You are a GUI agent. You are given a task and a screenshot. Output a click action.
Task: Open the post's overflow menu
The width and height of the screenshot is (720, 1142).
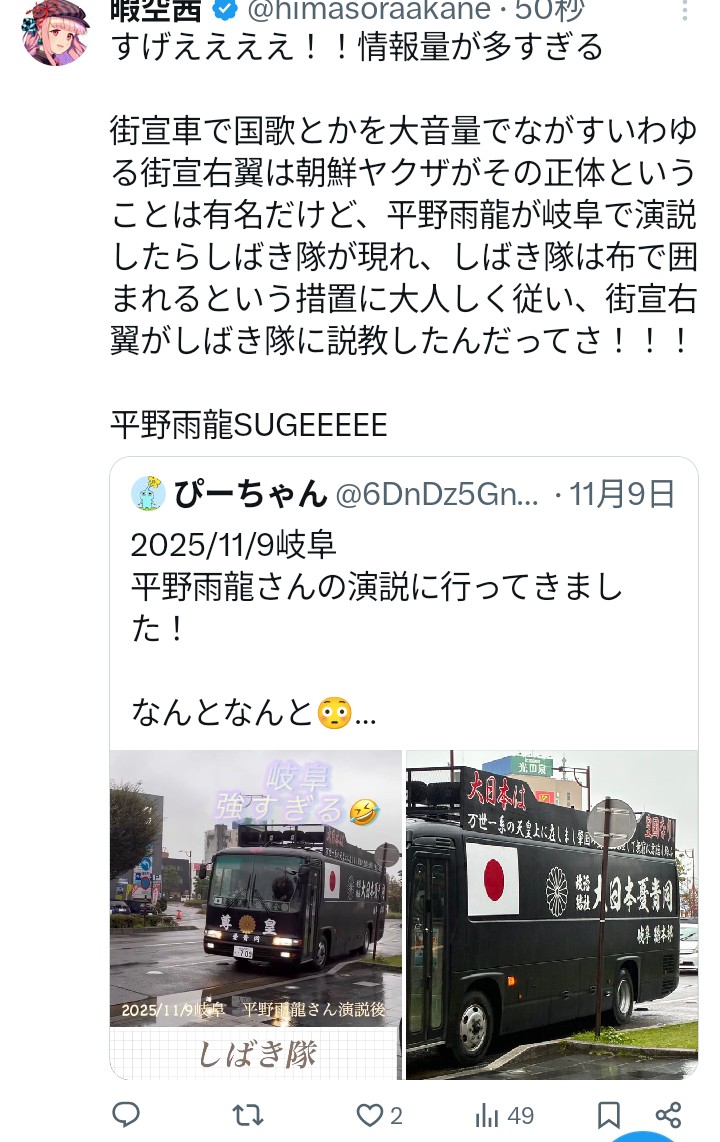[x=684, y=11]
